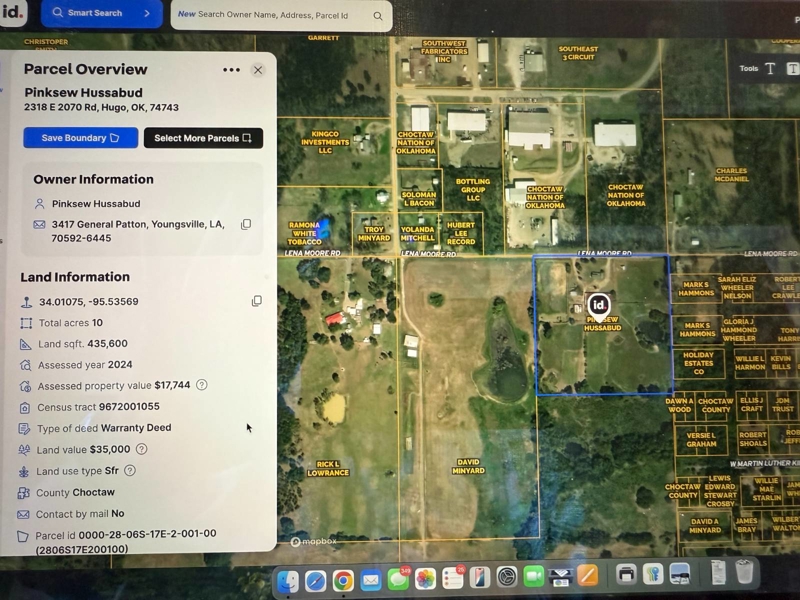The width and height of the screenshot is (800, 600).
Task: Copy the parcel coordinates
Action: coord(257,301)
